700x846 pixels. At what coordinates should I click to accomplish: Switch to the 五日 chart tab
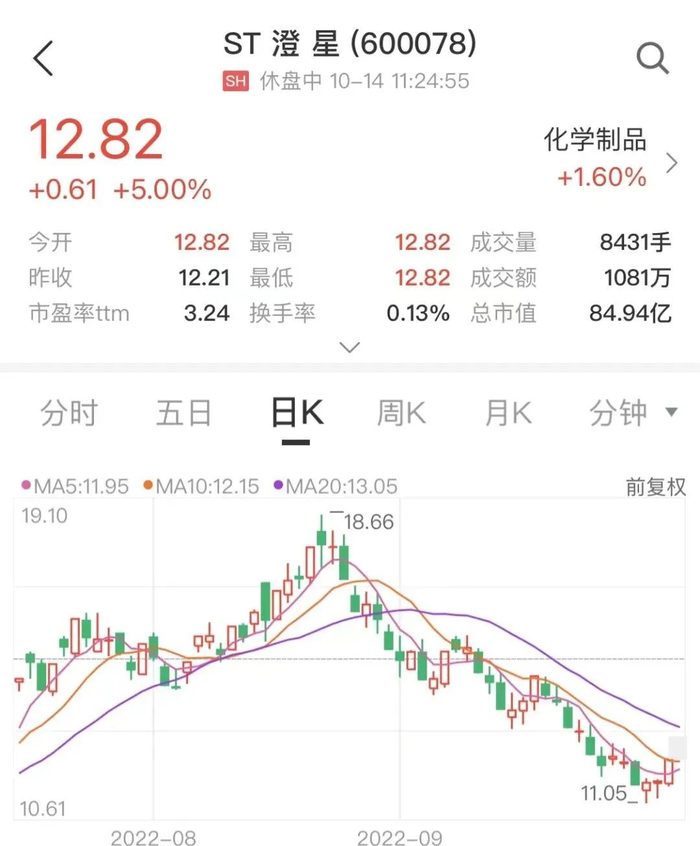[x=184, y=412]
